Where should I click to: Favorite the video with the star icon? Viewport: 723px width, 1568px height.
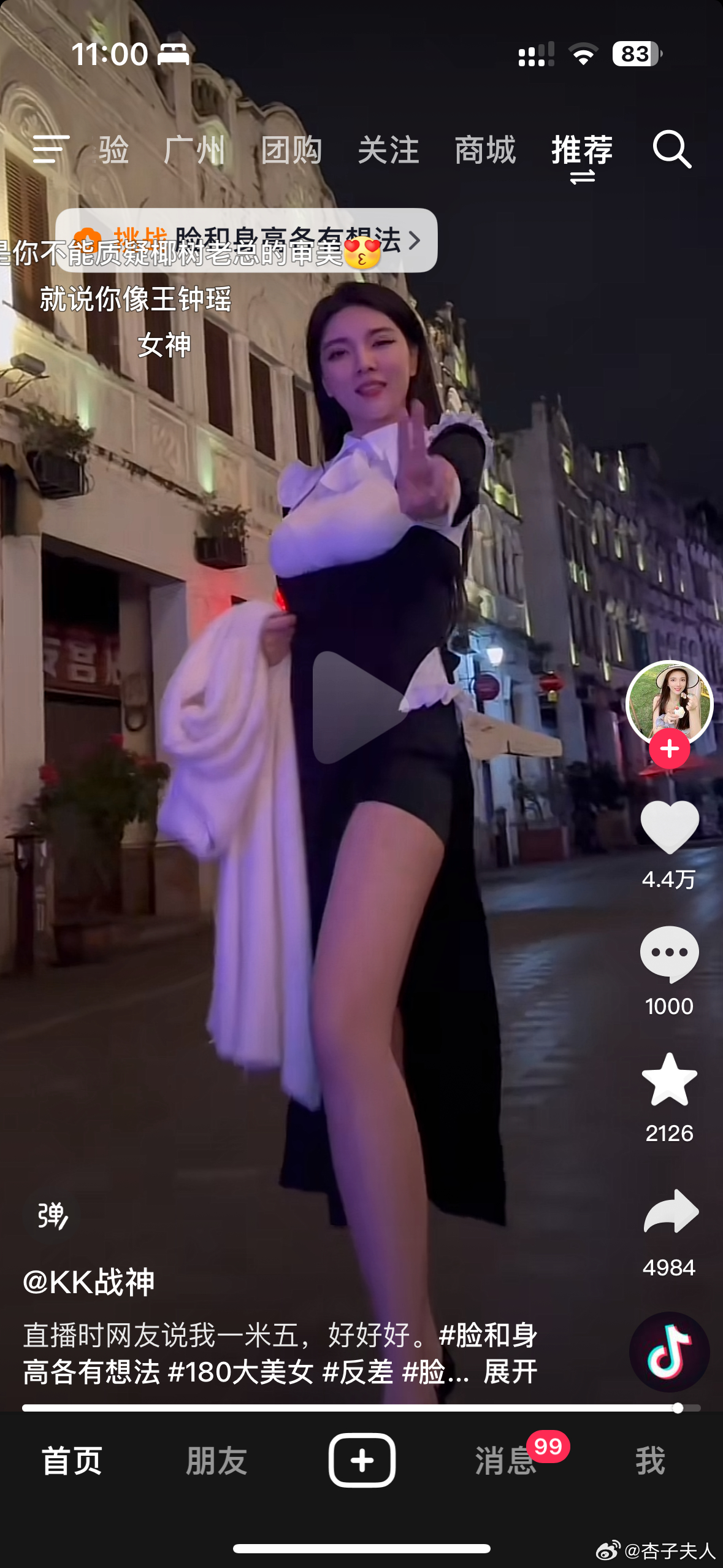pyautogui.click(x=669, y=1080)
